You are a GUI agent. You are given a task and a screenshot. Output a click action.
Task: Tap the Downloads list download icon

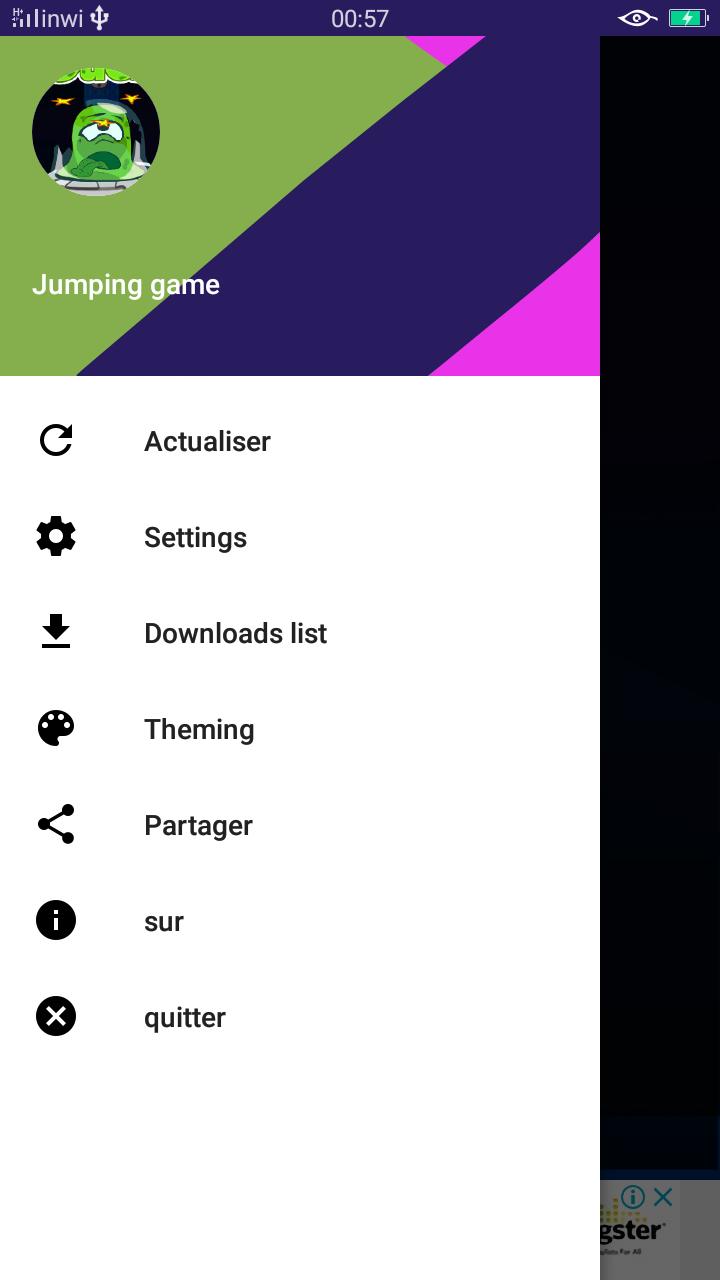55,632
